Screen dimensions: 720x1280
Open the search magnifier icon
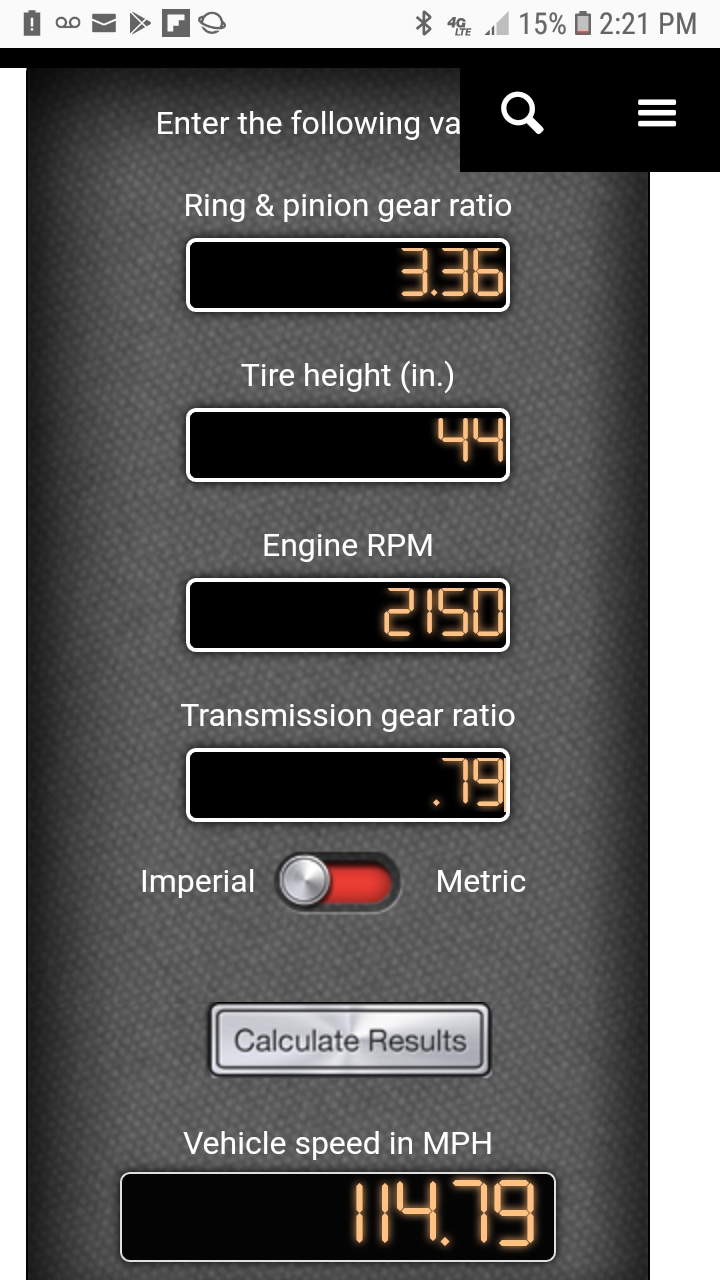pyautogui.click(x=522, y=114)
